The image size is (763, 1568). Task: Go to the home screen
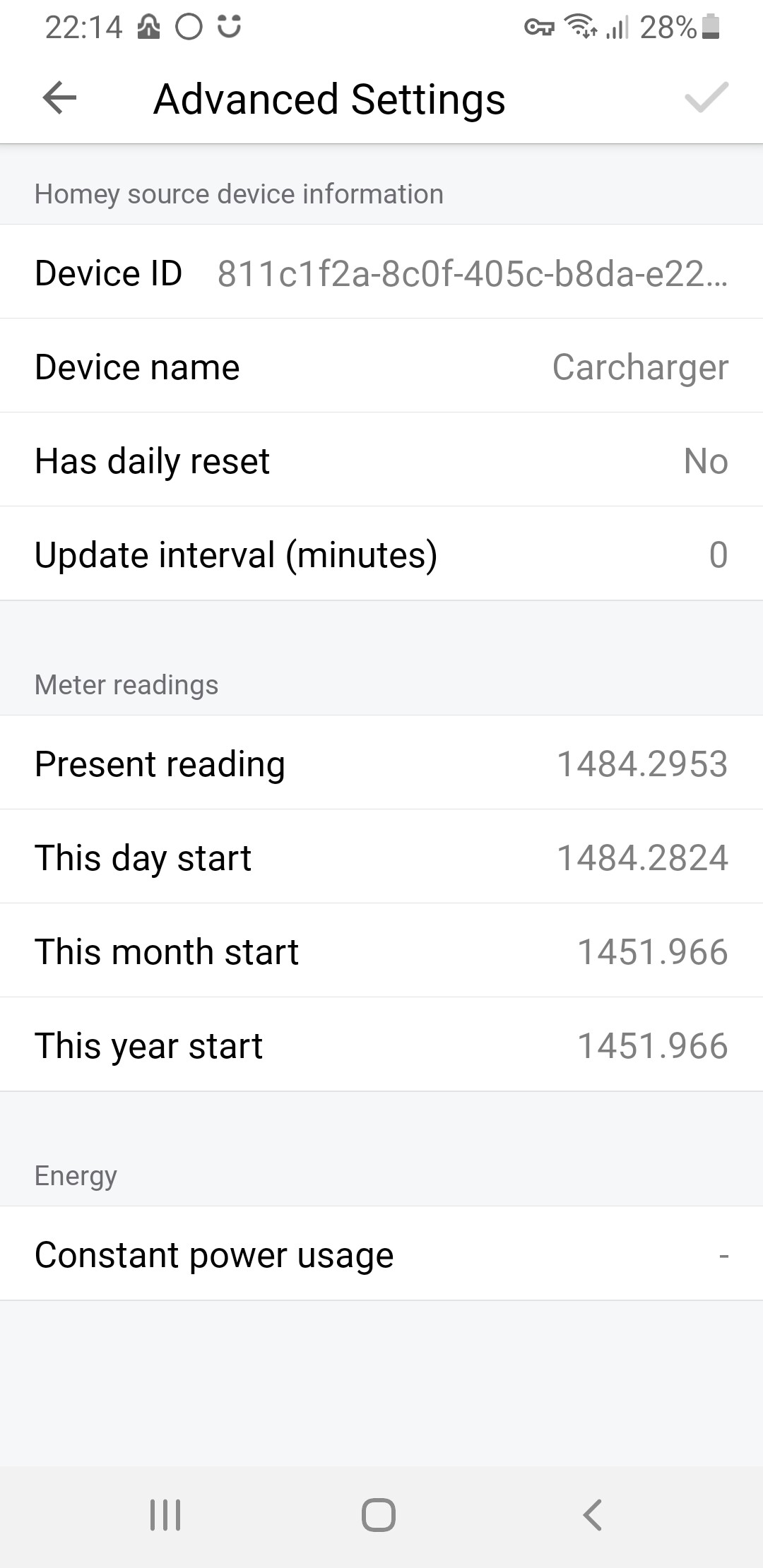[379, 1514]
